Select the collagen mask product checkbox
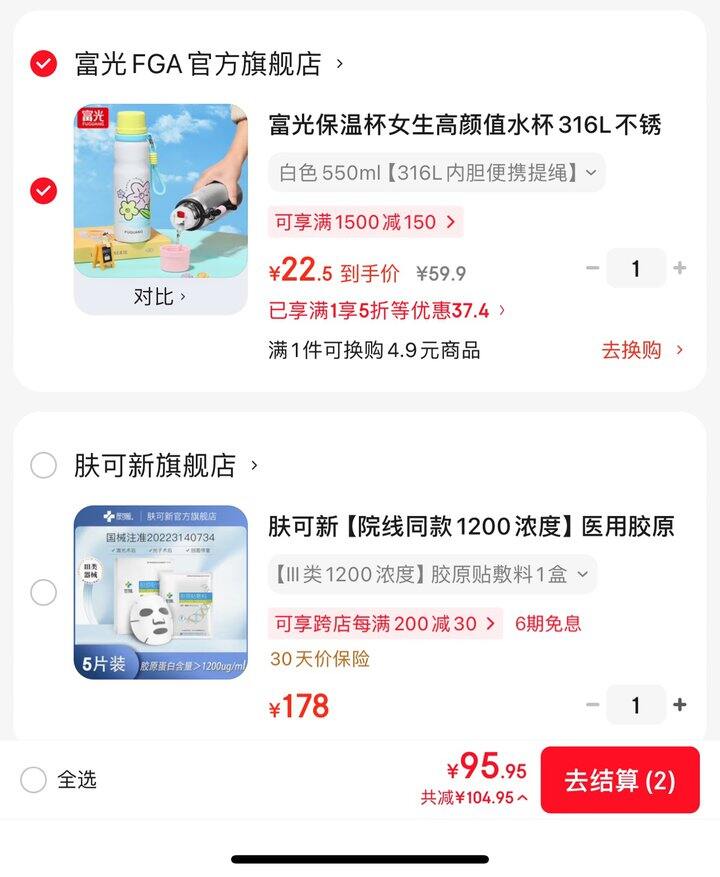 click(x=42, y=592)
